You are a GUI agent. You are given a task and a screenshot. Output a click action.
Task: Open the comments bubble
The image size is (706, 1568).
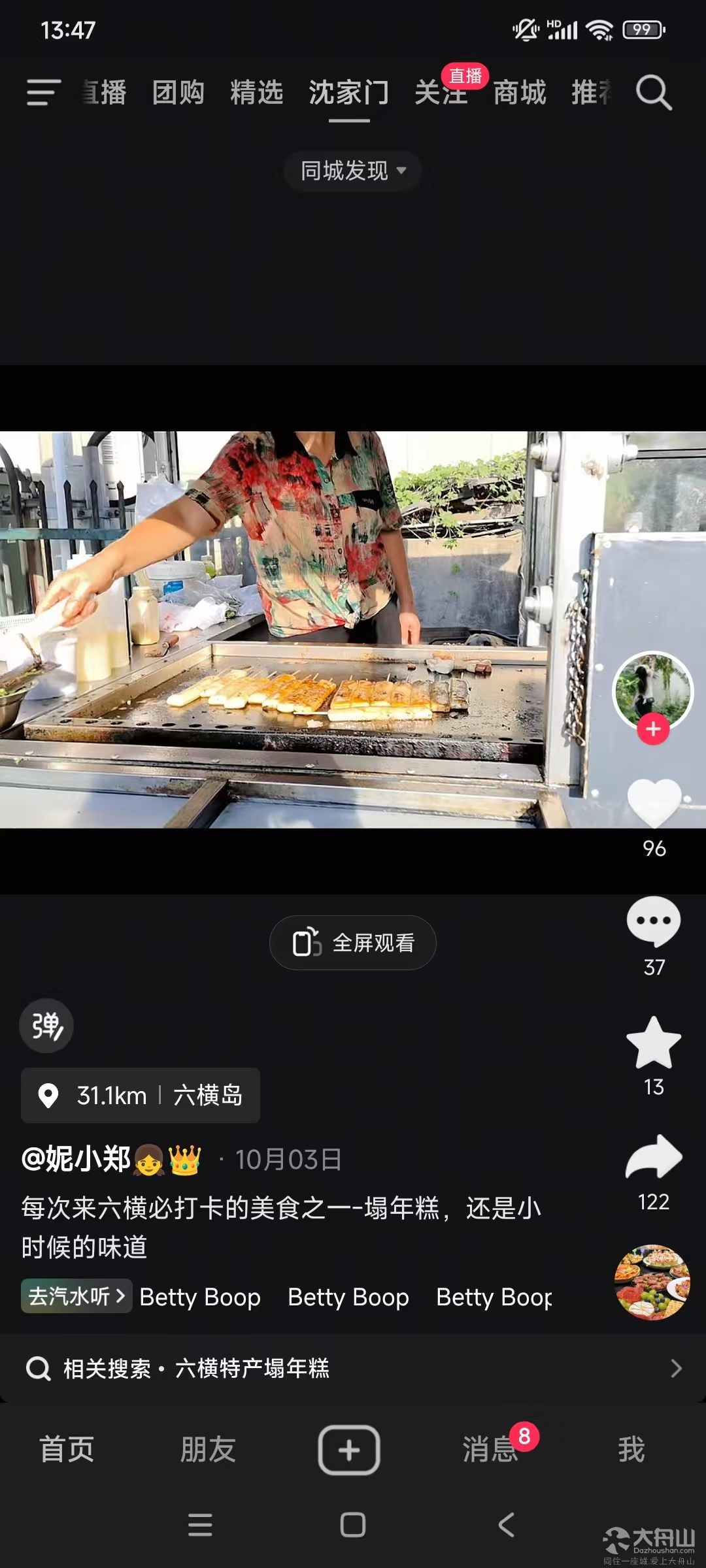654,921
